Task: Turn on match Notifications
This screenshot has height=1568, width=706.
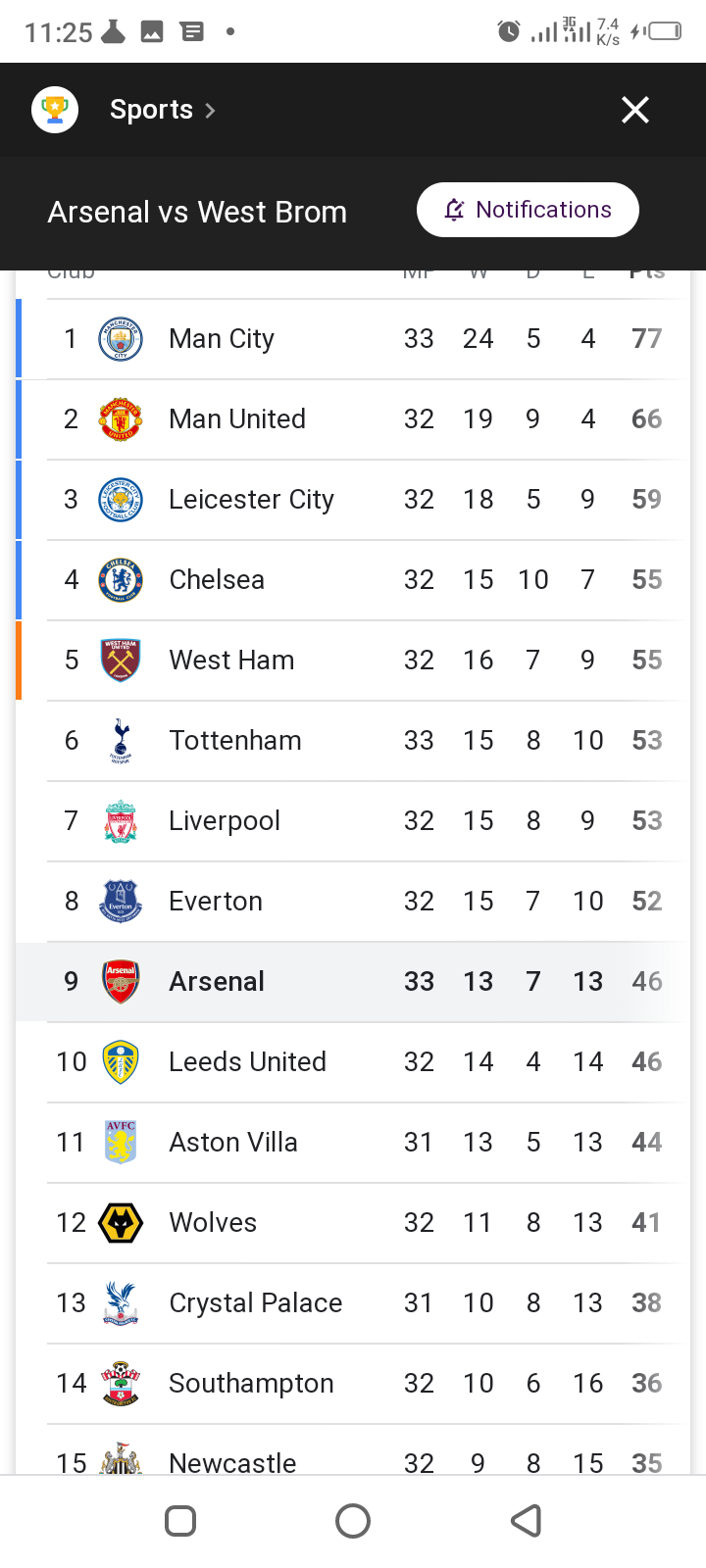Action: point(528,210)
